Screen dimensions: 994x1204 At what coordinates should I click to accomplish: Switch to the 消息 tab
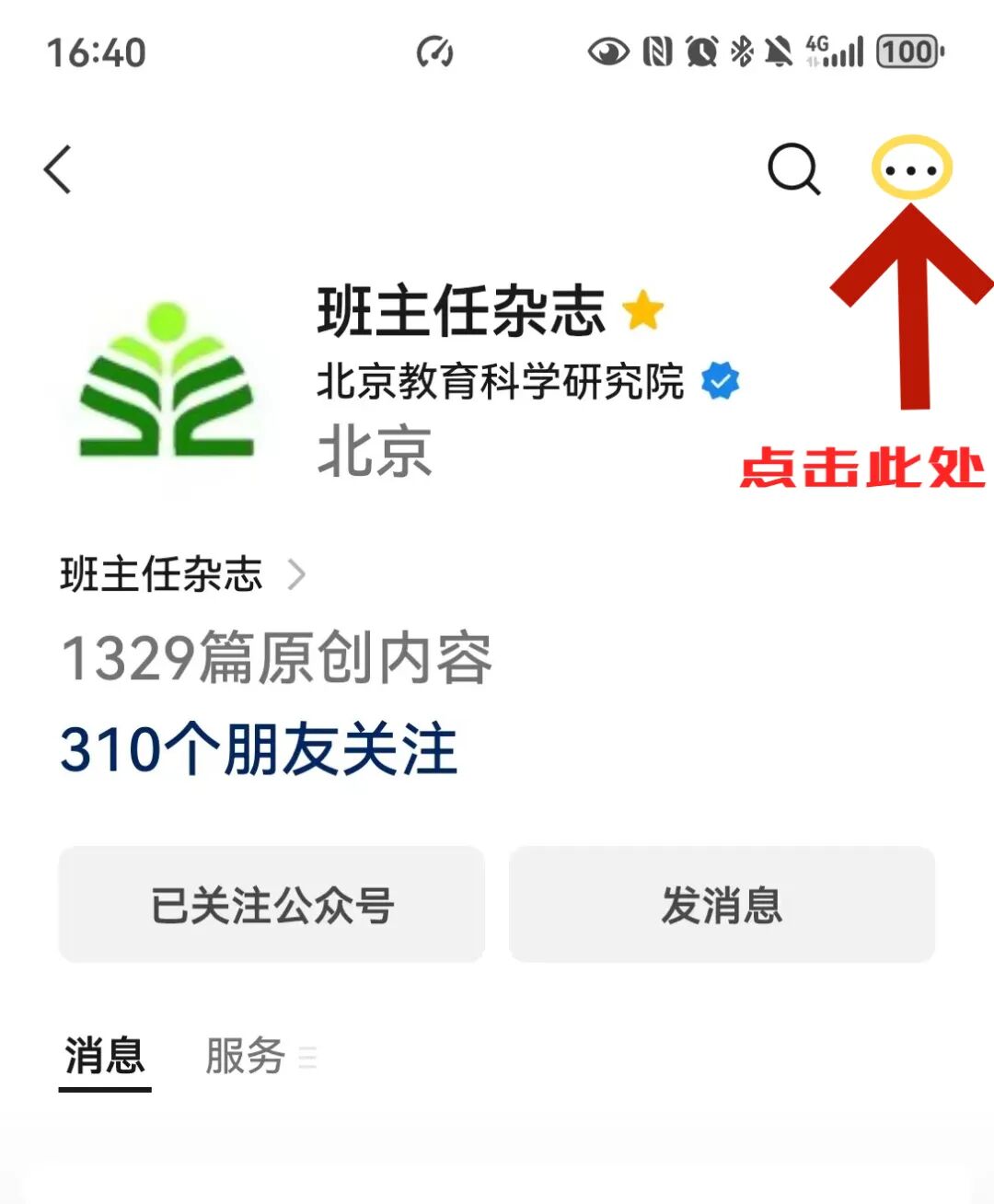click(x=104, y=1056)
